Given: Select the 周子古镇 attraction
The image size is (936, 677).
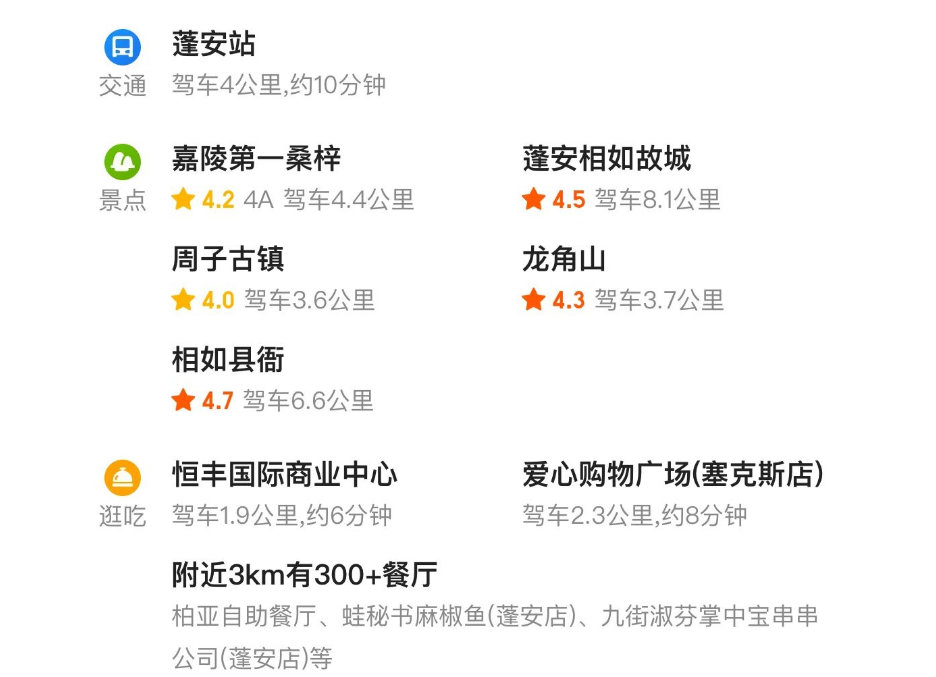Looking at the screenshot, I should [228, 260].
